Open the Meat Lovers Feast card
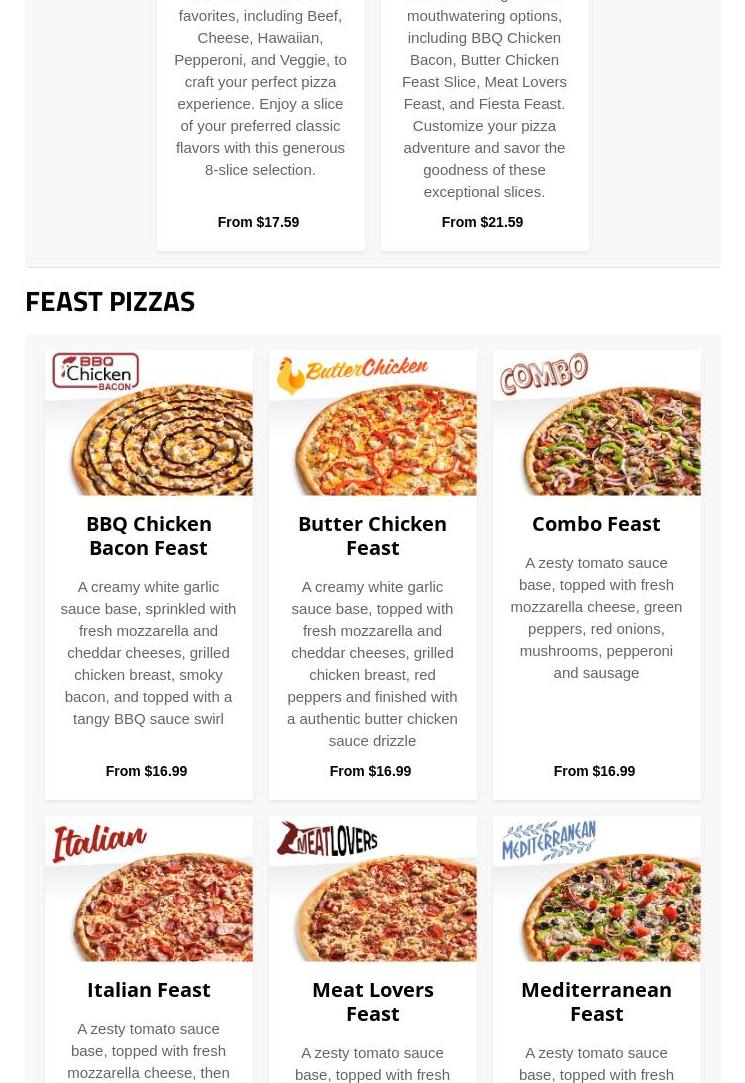 pos(372,1001)
